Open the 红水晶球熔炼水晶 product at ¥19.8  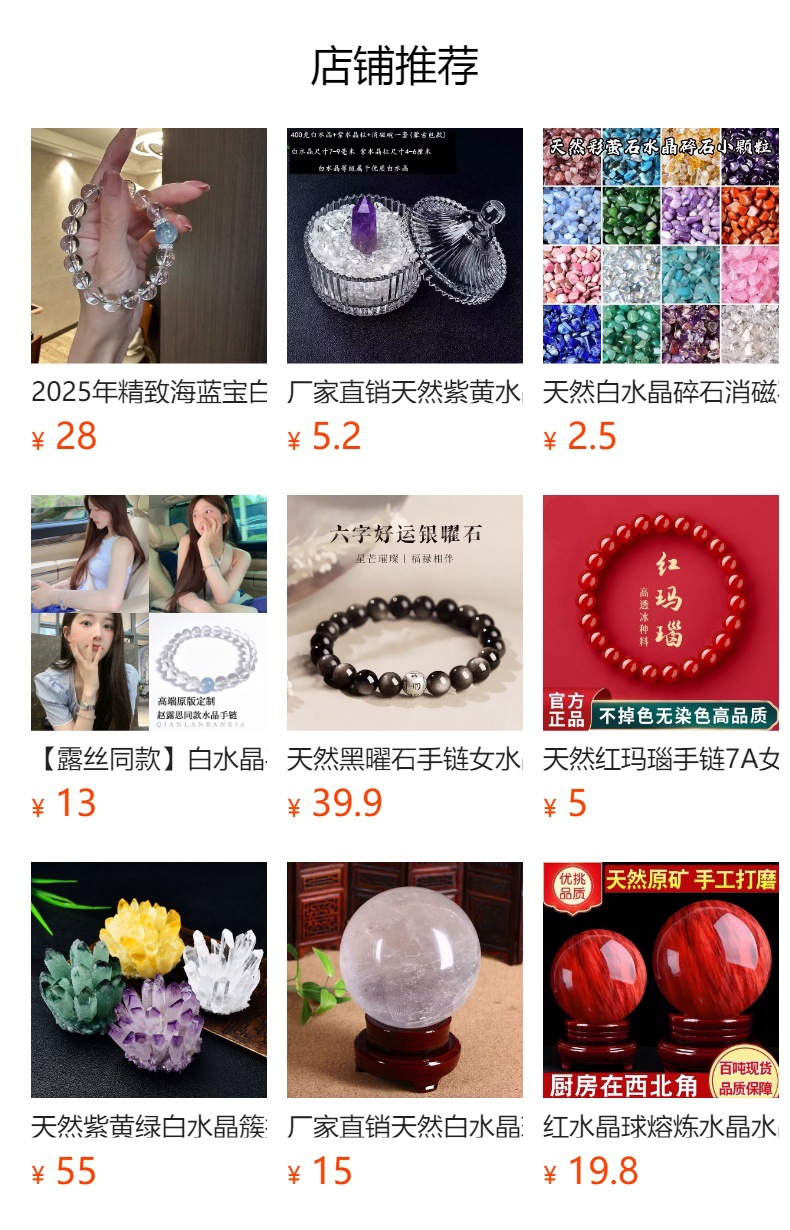(660, 980)
